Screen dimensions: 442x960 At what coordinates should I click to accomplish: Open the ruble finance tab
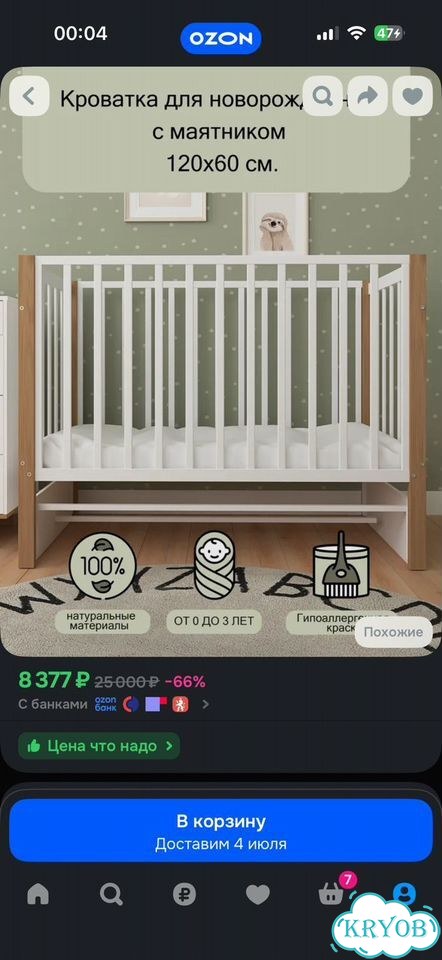click(184, 895)
